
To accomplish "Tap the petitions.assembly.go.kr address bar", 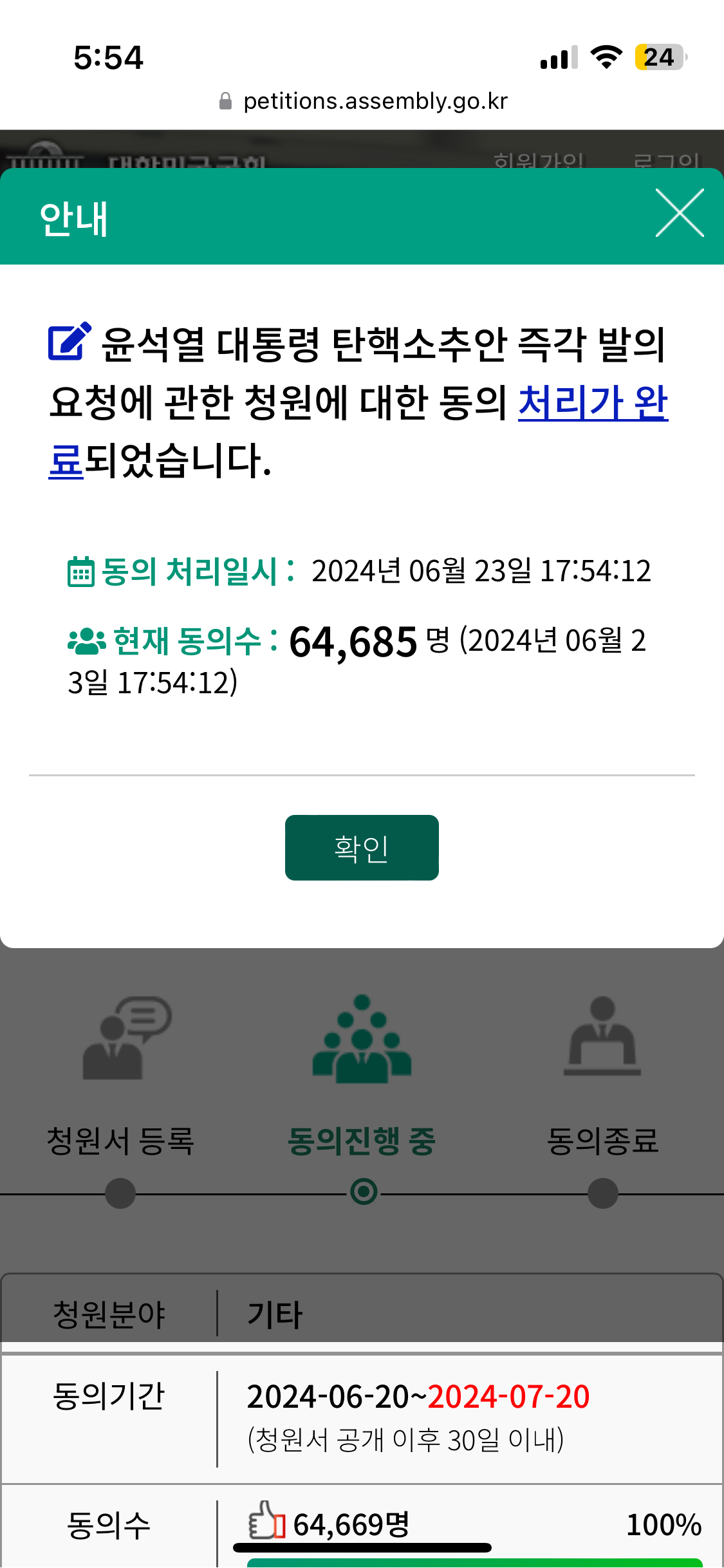I will click(x=362, y=101).
